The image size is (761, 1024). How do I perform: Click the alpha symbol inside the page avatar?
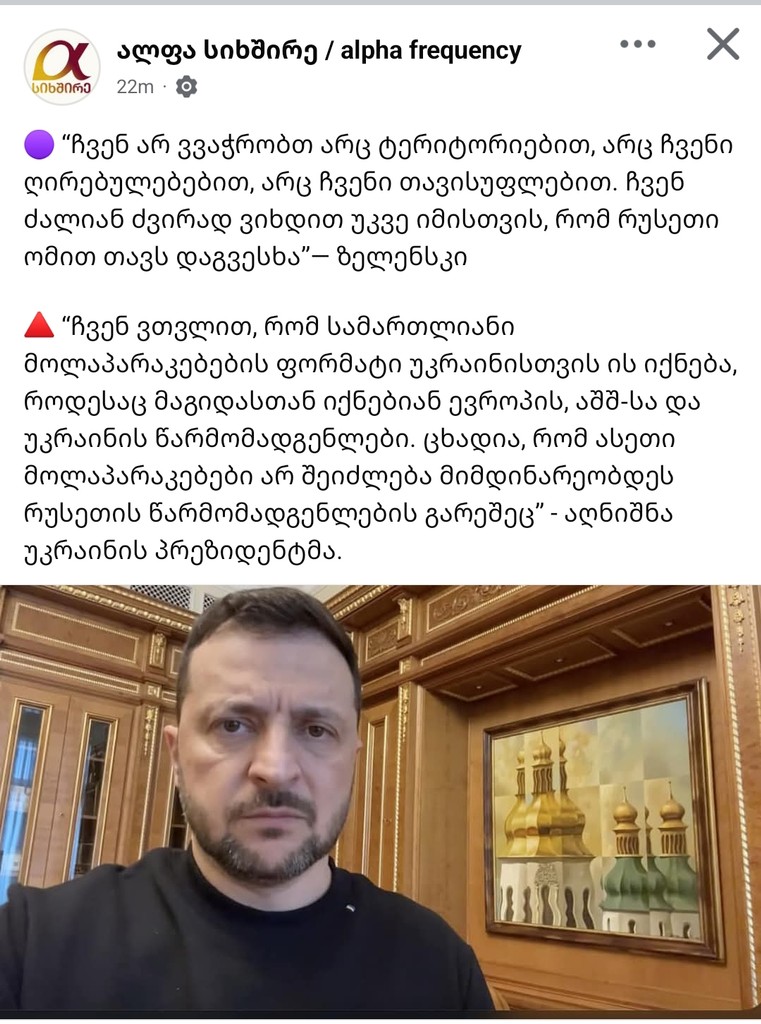pyautogui.click(x=62, y=58)
